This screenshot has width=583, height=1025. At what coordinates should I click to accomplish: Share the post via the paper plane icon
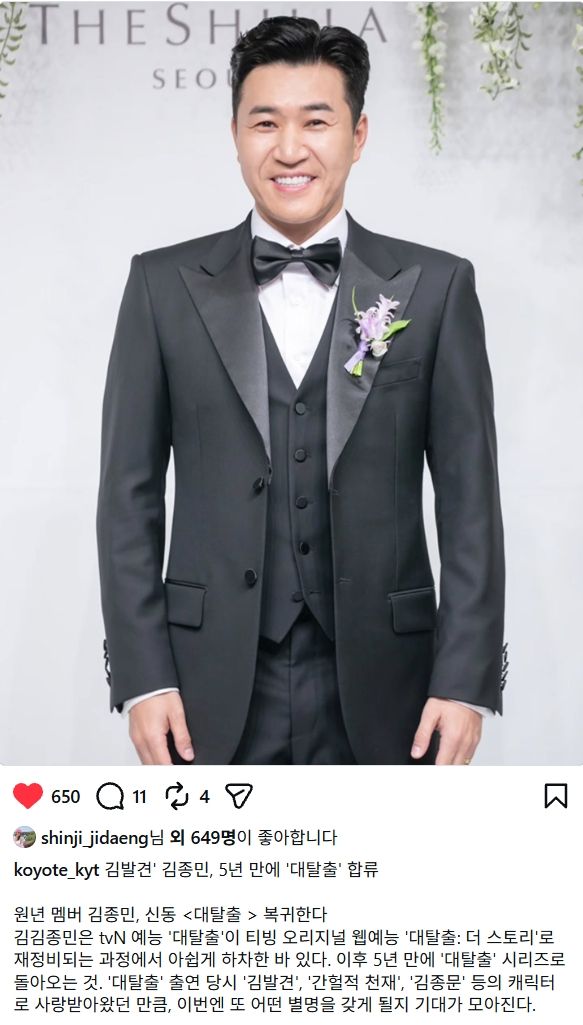click(239, 796)
